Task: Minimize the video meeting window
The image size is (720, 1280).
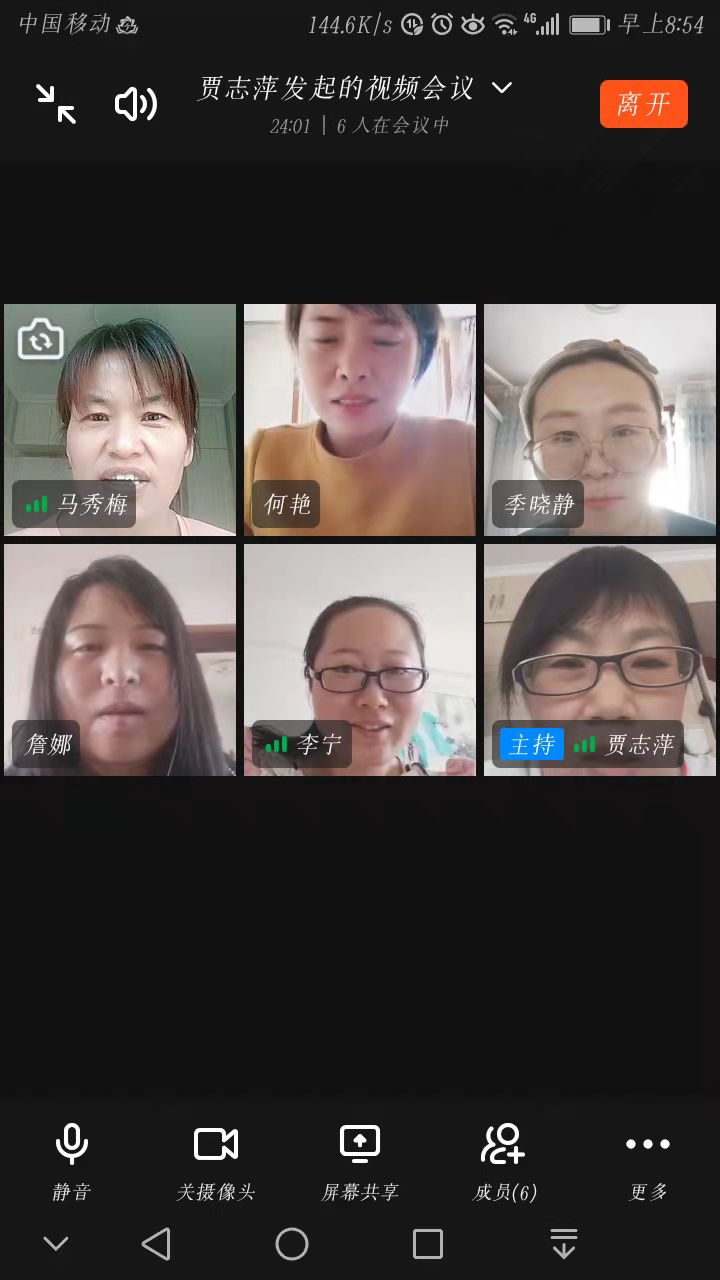Action: (56, 104)
